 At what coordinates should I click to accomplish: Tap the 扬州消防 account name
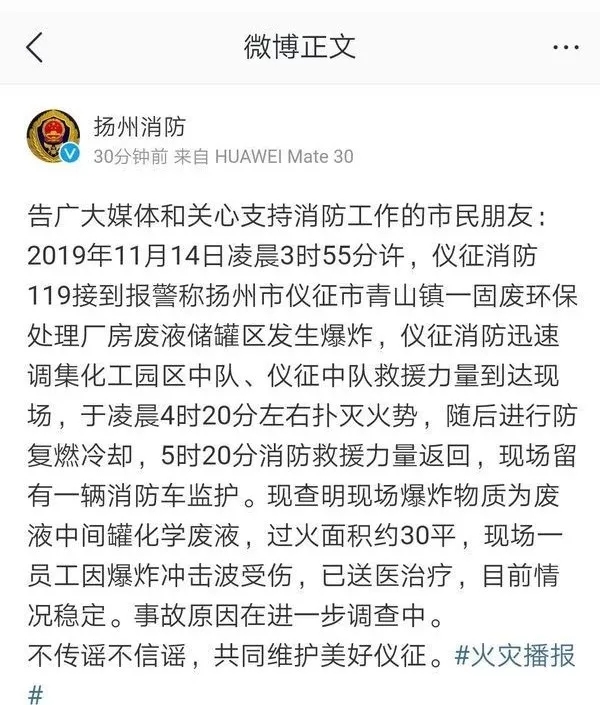point(139,127)
